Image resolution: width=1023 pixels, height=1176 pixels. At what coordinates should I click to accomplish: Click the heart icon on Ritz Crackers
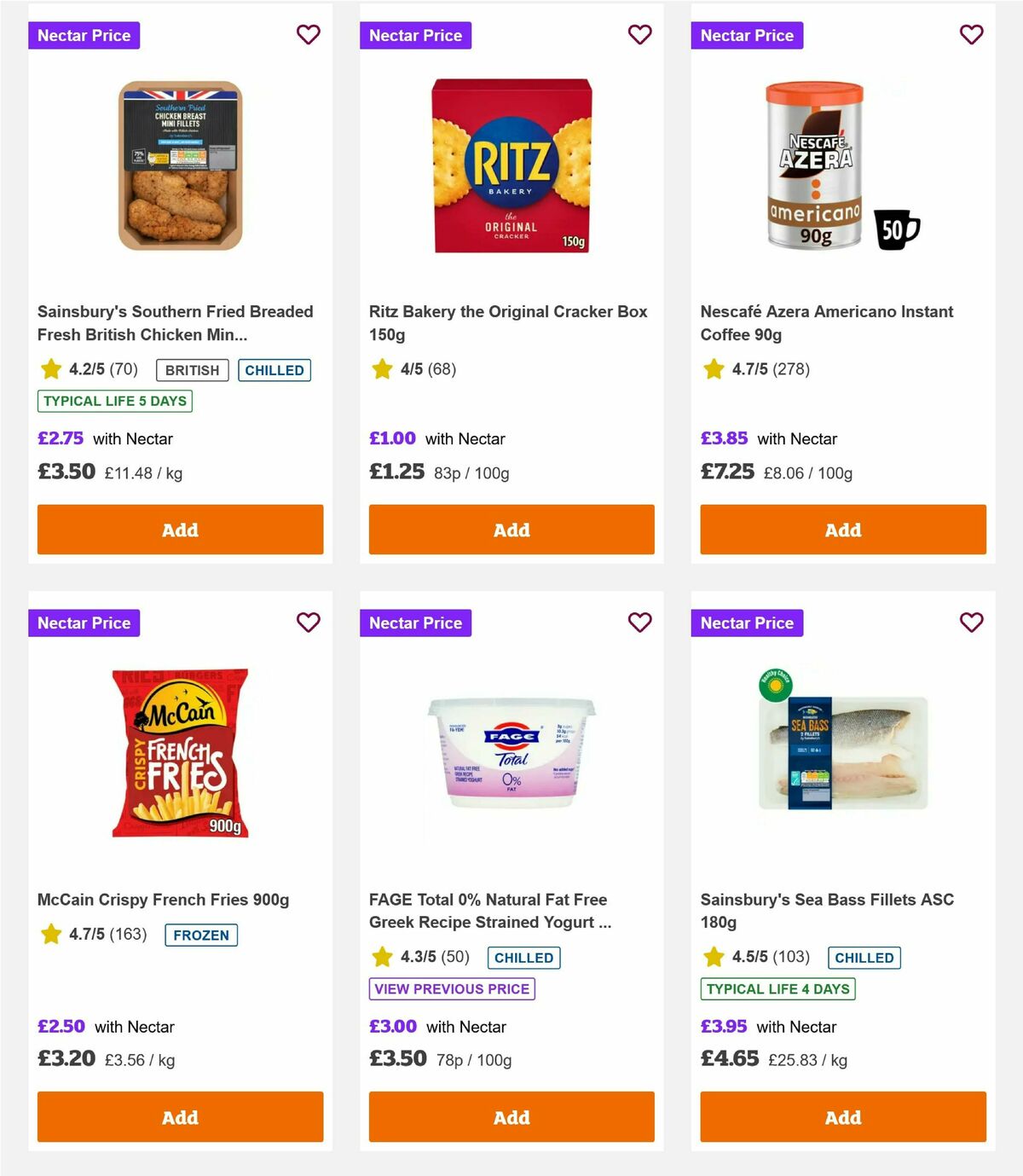pos(639,35)
